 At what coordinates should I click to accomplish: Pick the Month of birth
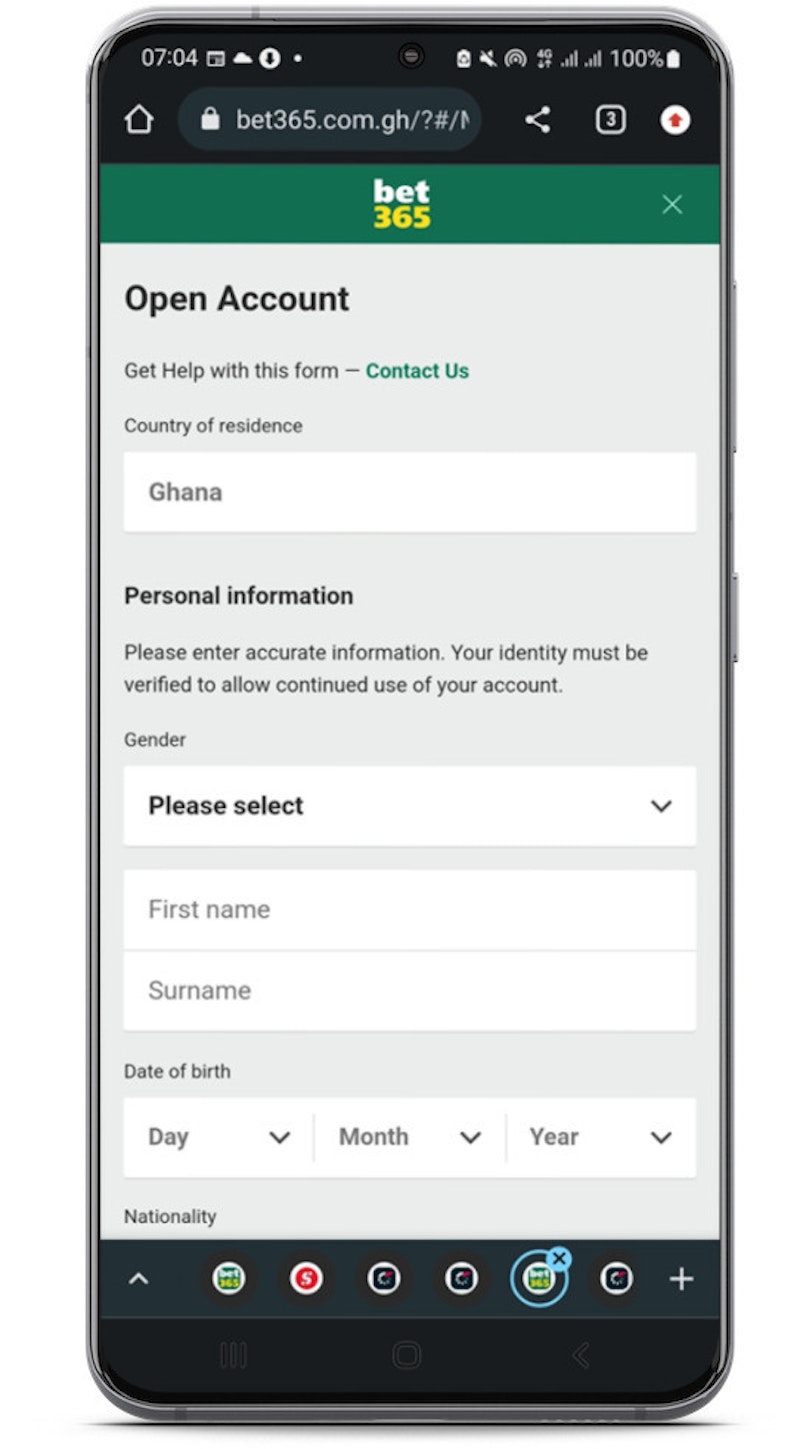[409, 1137]
